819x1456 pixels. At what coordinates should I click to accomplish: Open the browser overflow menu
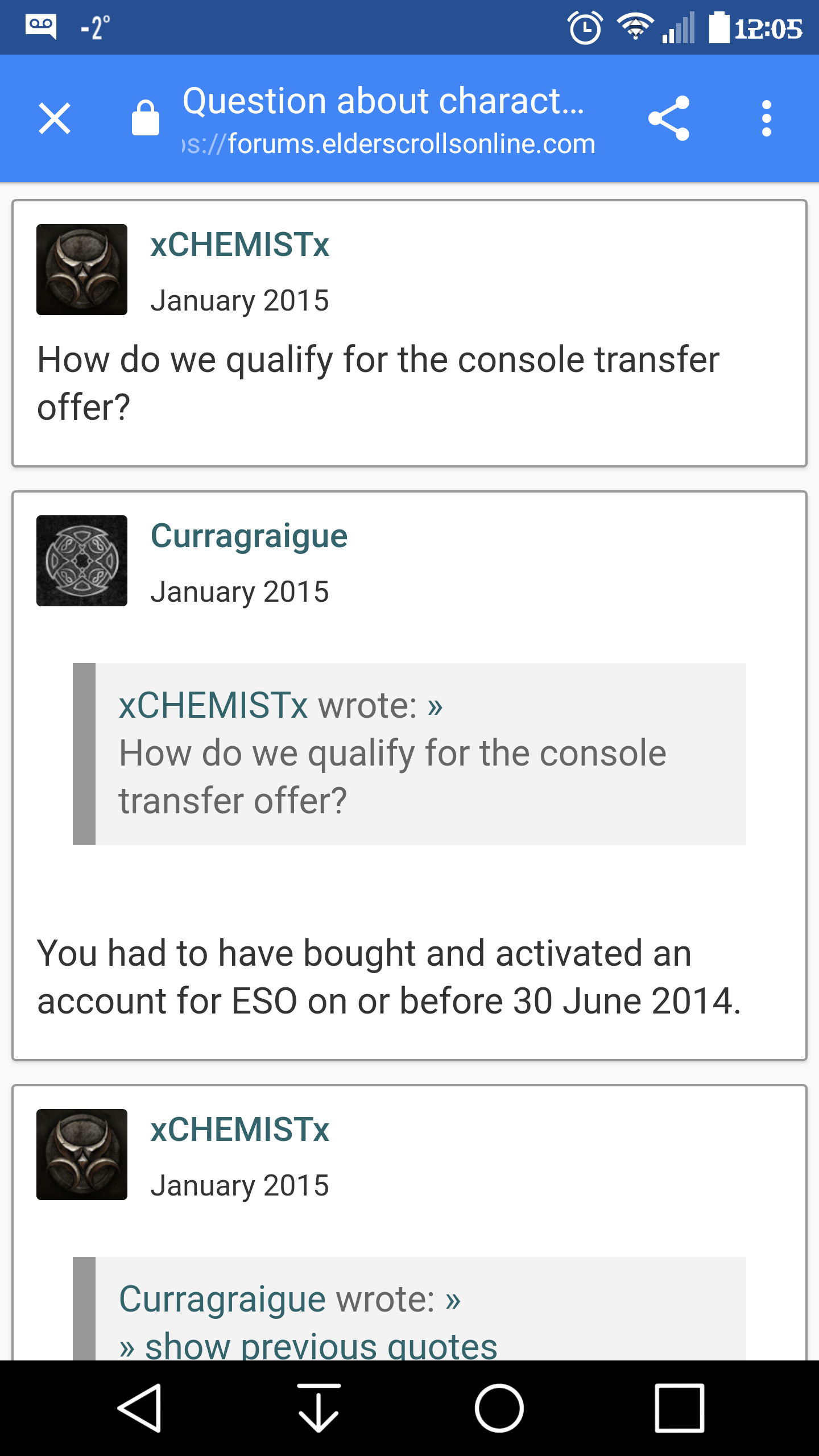click(767, 118)
